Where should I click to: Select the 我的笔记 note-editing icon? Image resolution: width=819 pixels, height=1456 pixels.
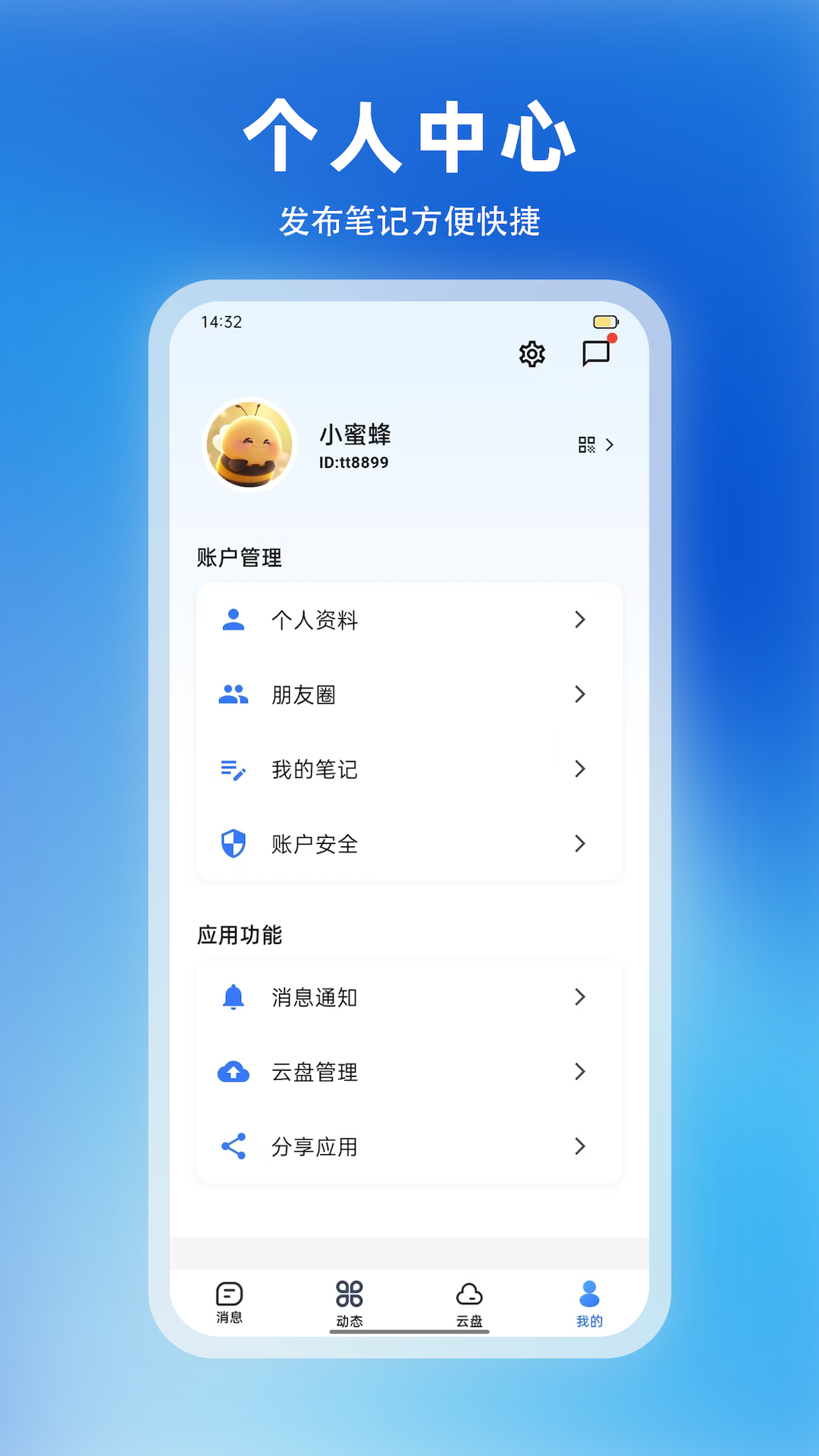[x=234, y=770]
